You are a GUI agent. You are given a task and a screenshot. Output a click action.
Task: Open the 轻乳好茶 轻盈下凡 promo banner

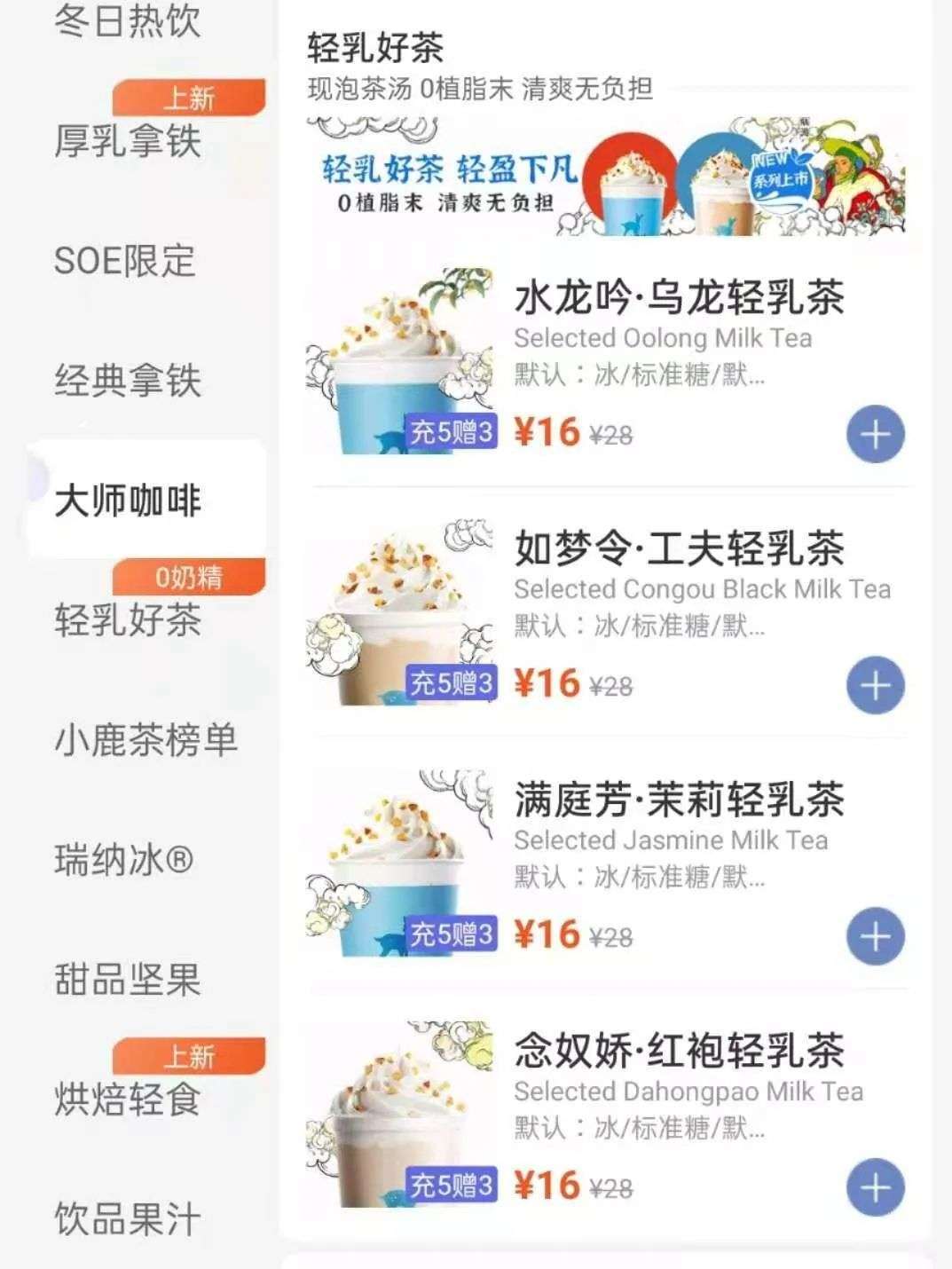pos(606,177)
